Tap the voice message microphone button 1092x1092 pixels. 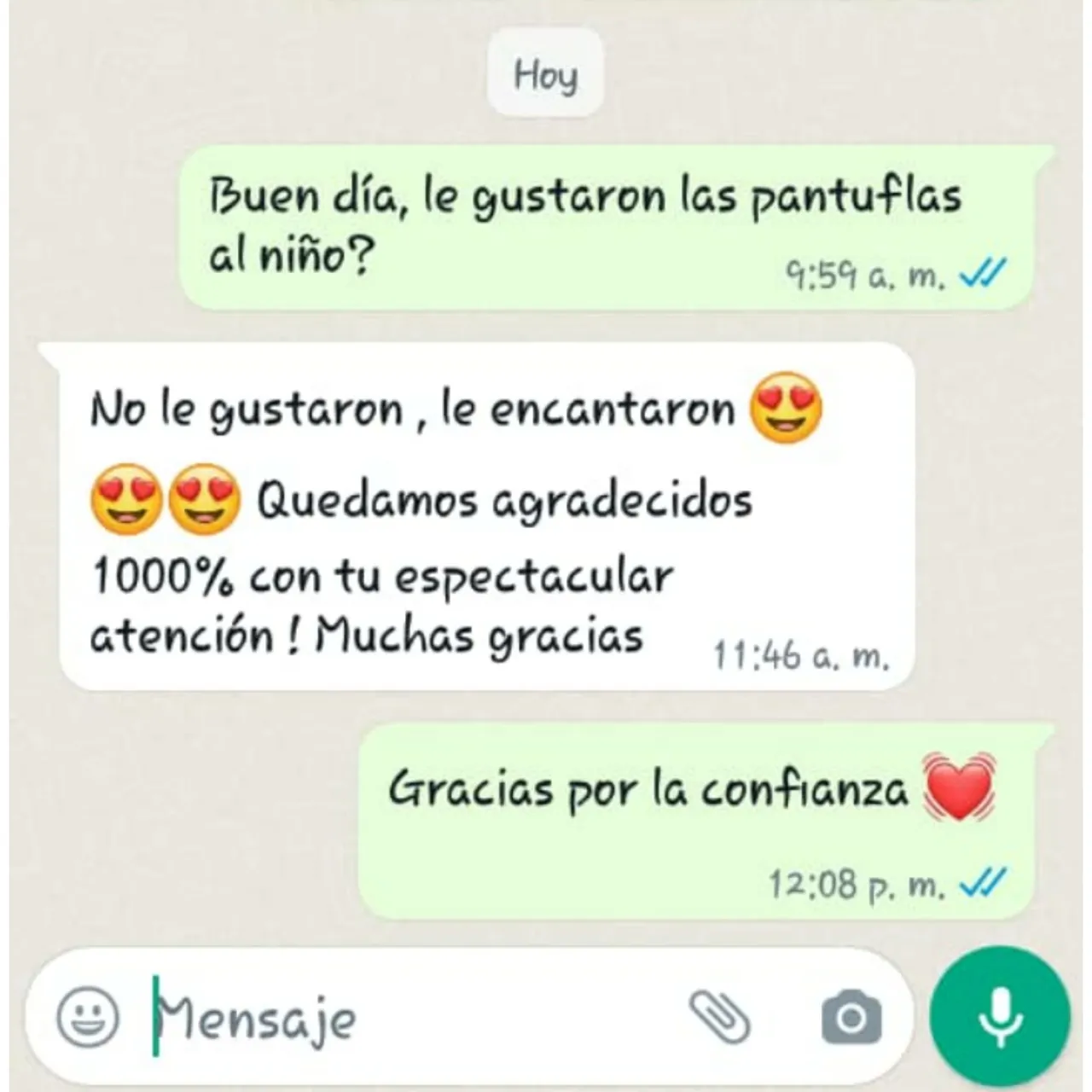point(1000,1017)
